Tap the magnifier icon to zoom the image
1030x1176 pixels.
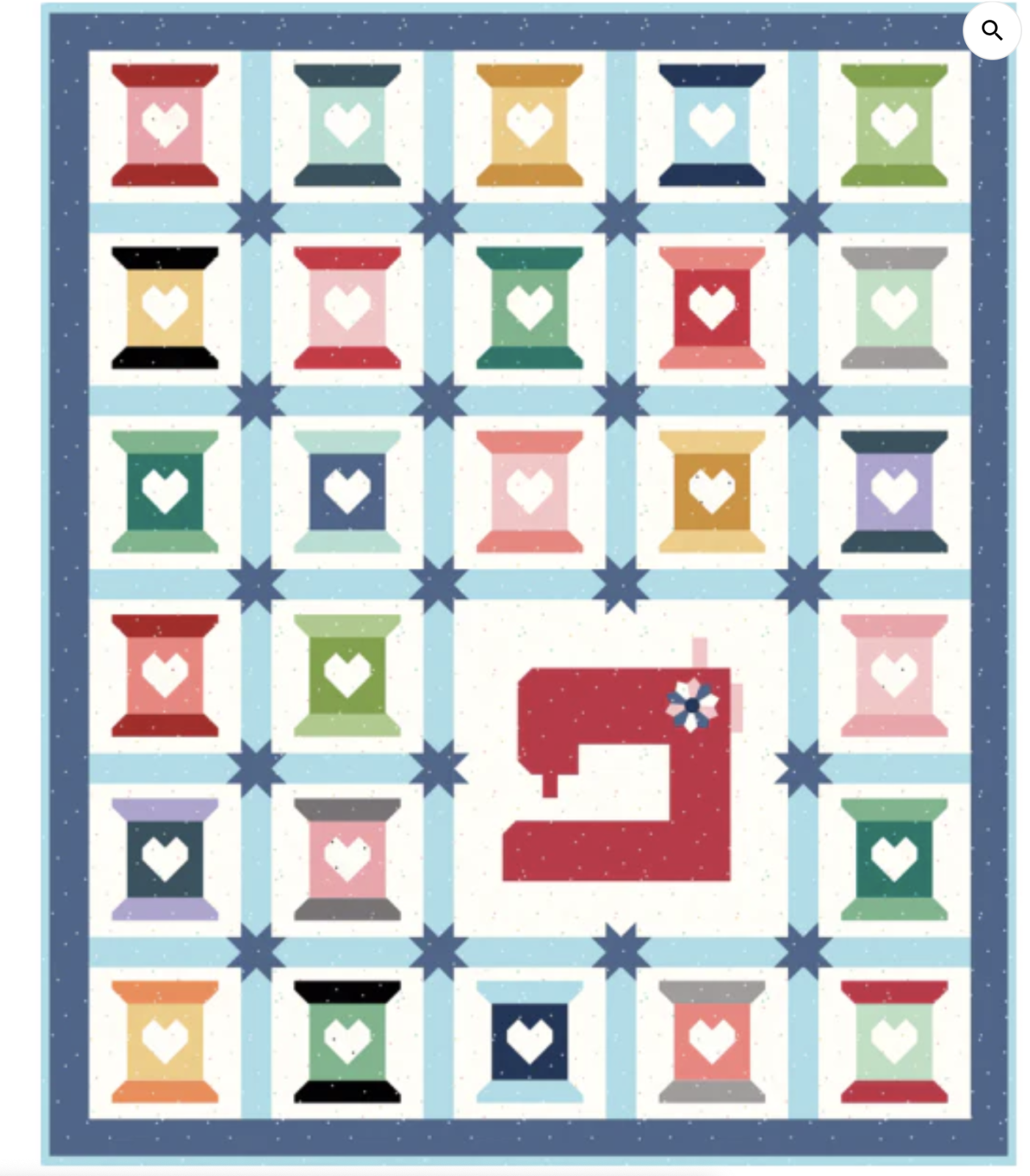[992, 31]
